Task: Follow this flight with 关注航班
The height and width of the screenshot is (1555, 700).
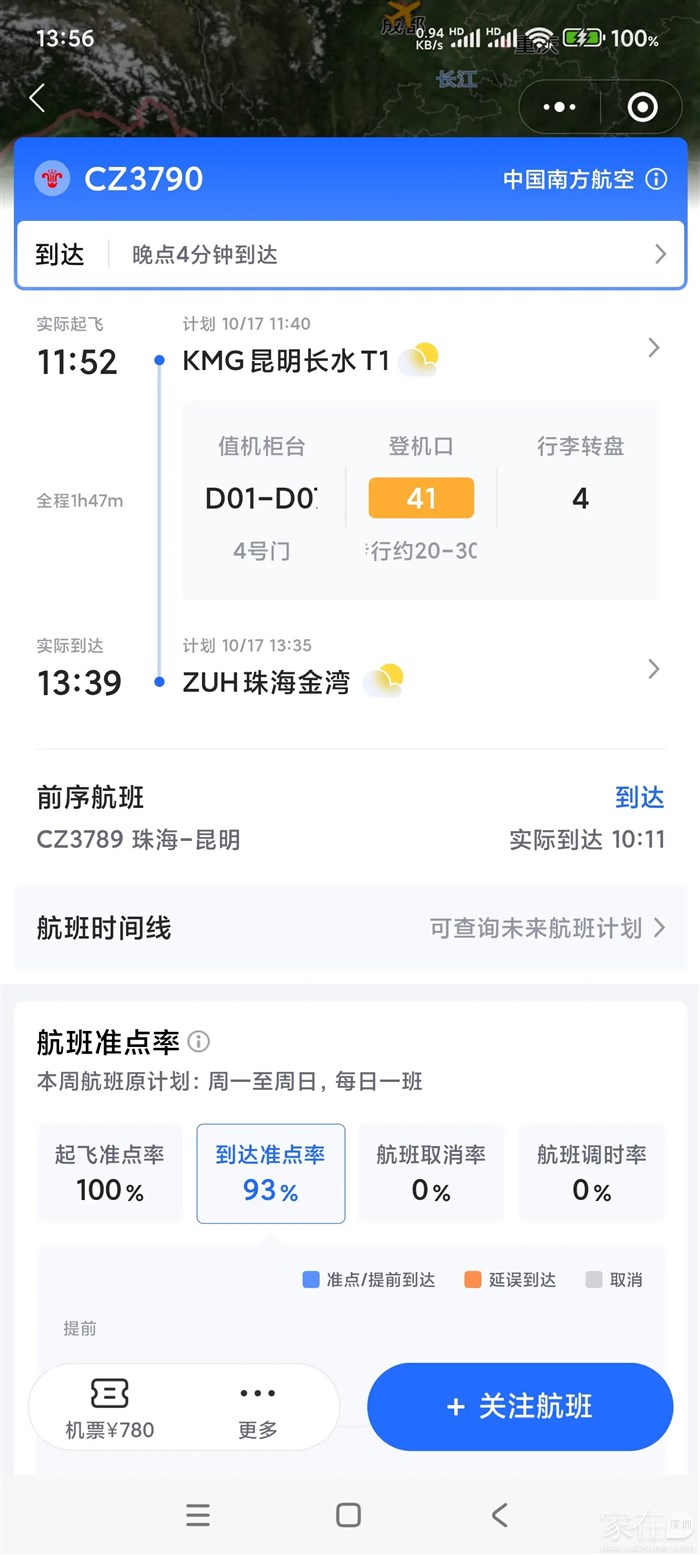Action: tap(520, 1407)
